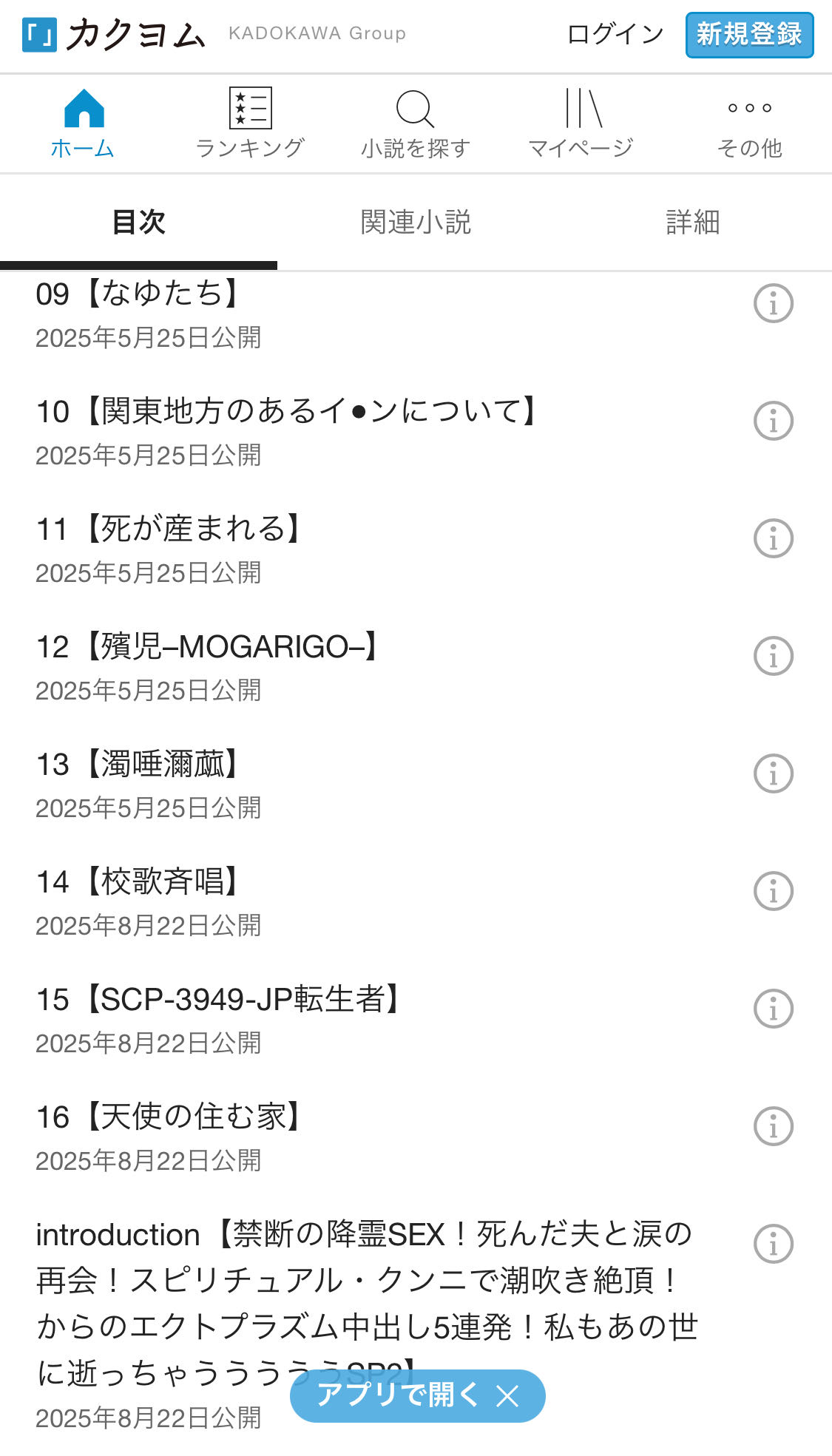Show info for episode 13

773,774
